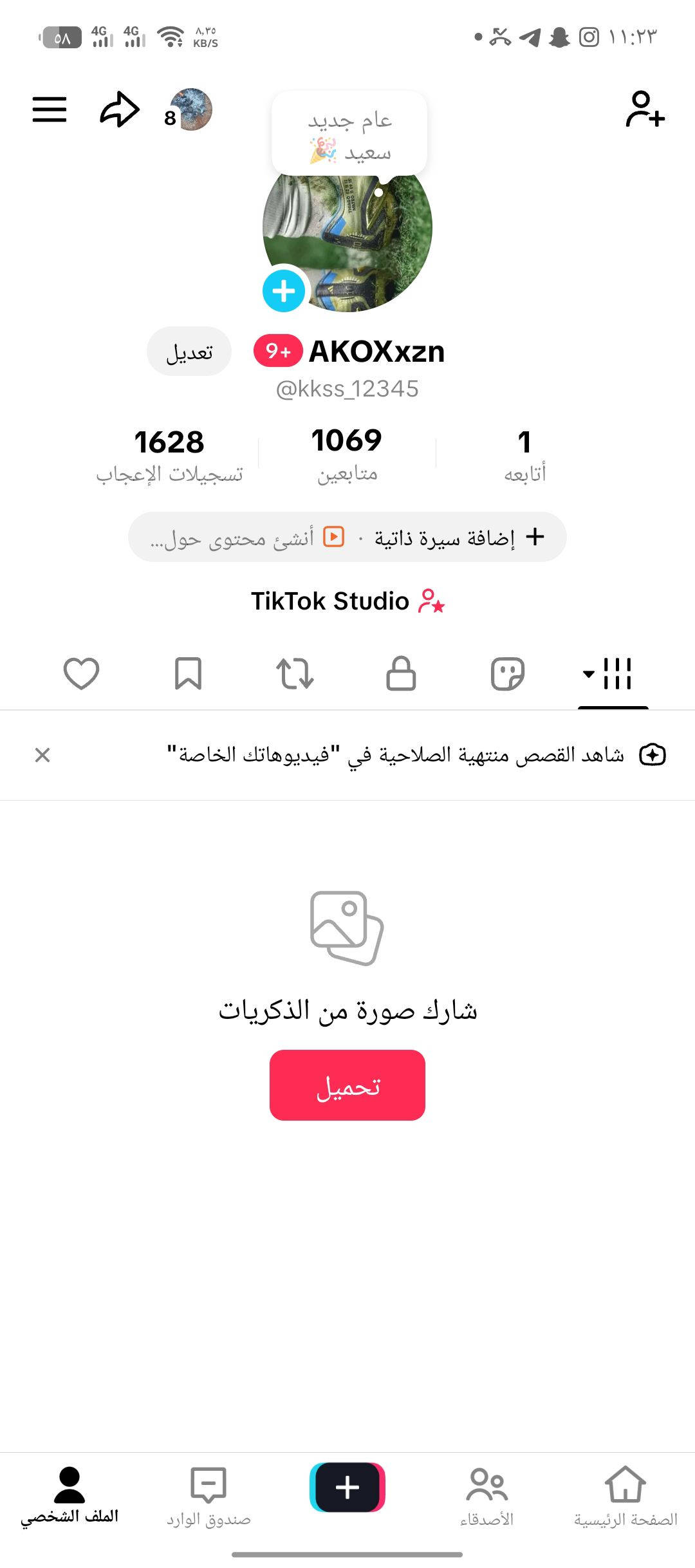Open TikTok Studio
The height and width of the screenshot is (1568, 695).
point(347,601)
